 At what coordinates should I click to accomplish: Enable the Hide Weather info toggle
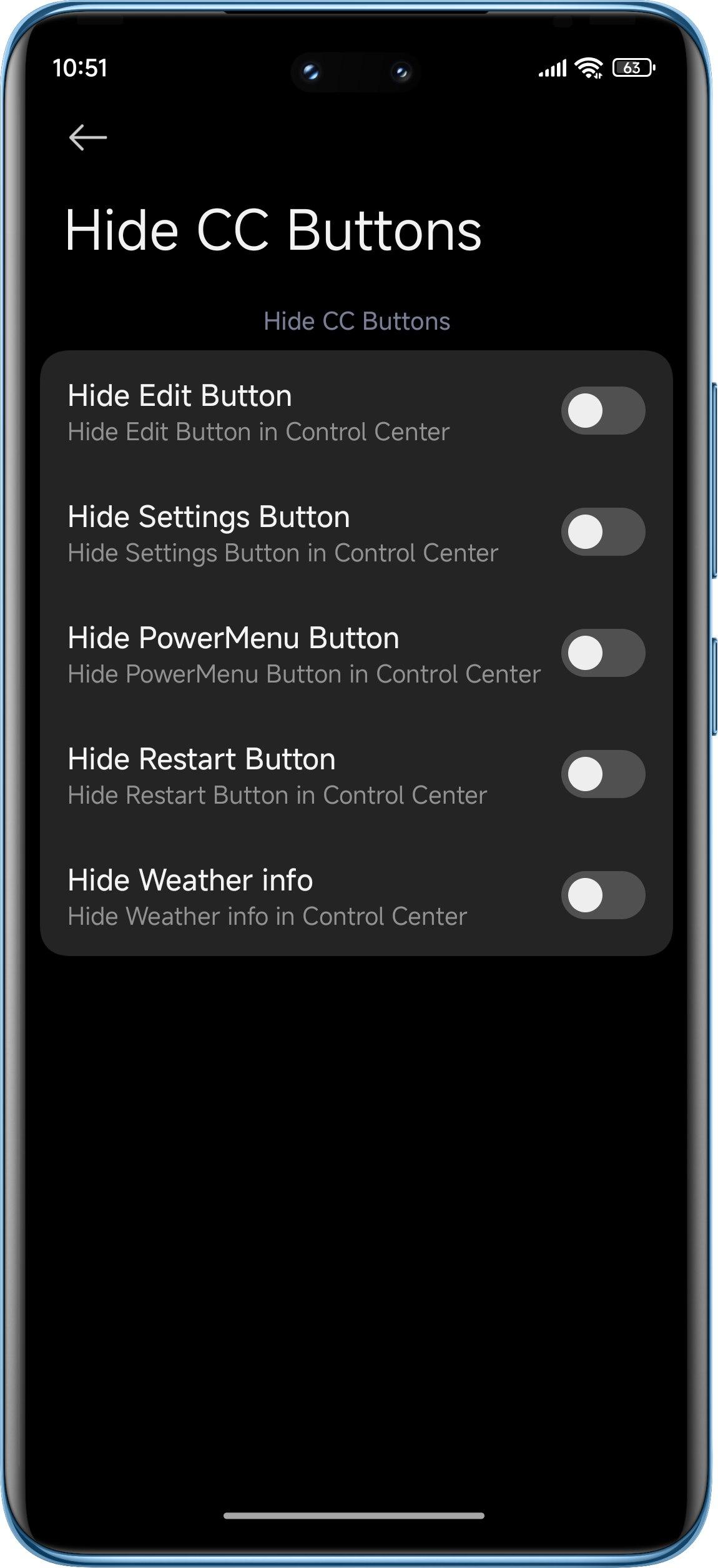coord(603,895)
